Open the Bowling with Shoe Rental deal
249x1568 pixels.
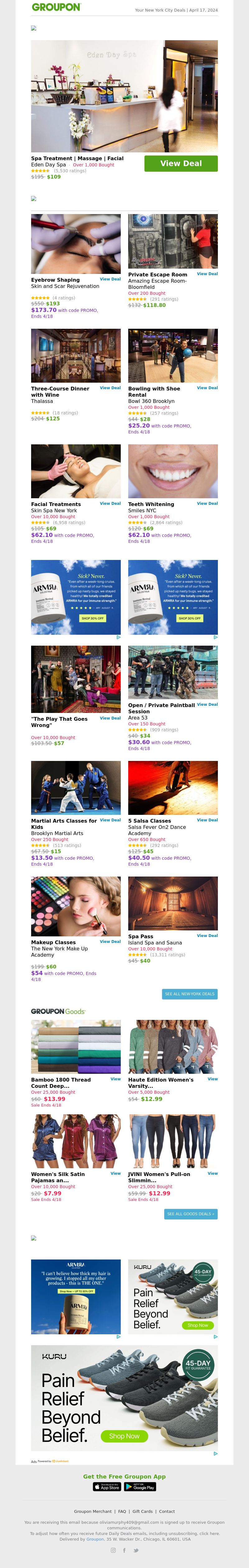point(207,388)
